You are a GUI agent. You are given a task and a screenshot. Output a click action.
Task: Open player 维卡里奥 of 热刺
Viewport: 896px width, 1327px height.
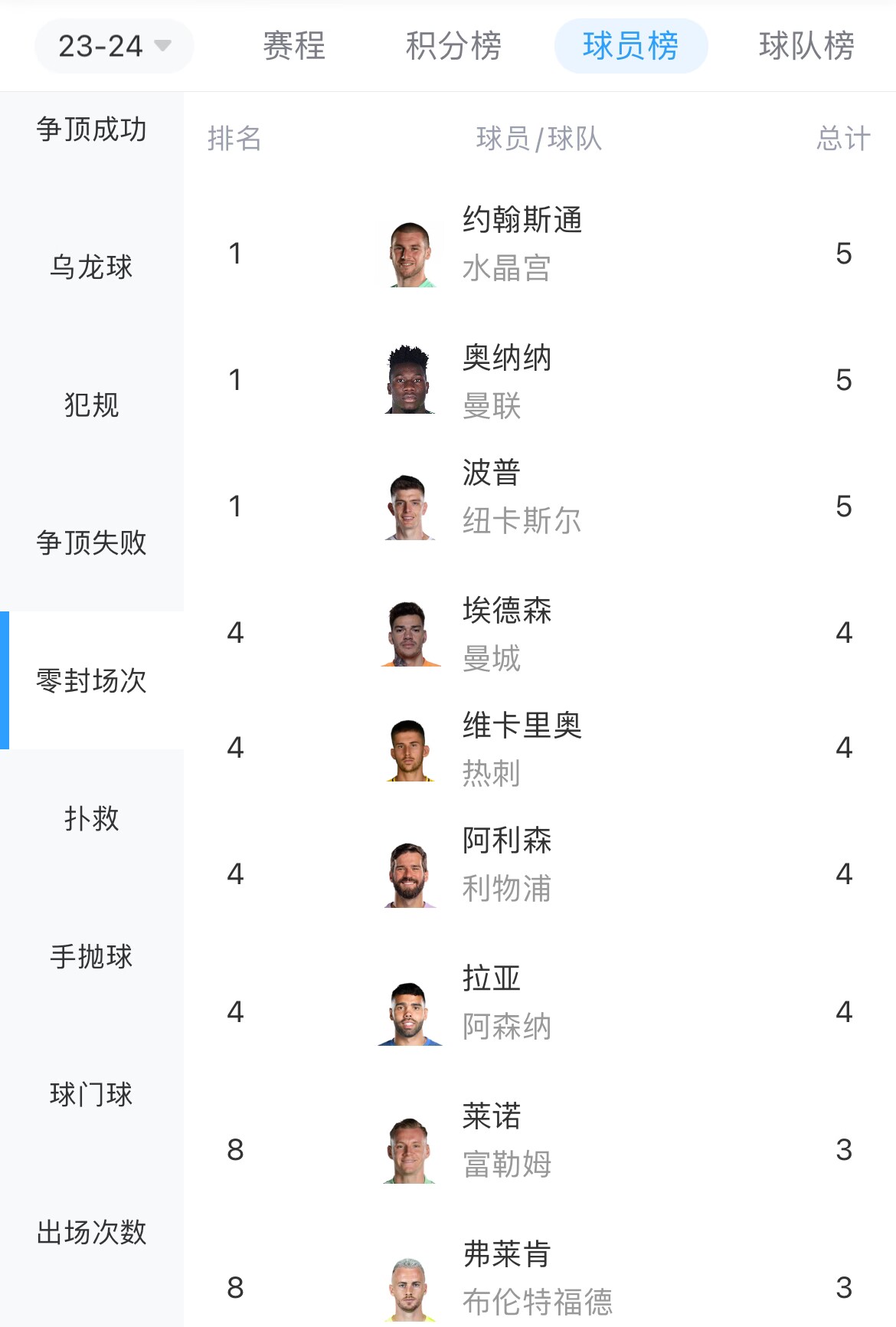tap(522, 749)
